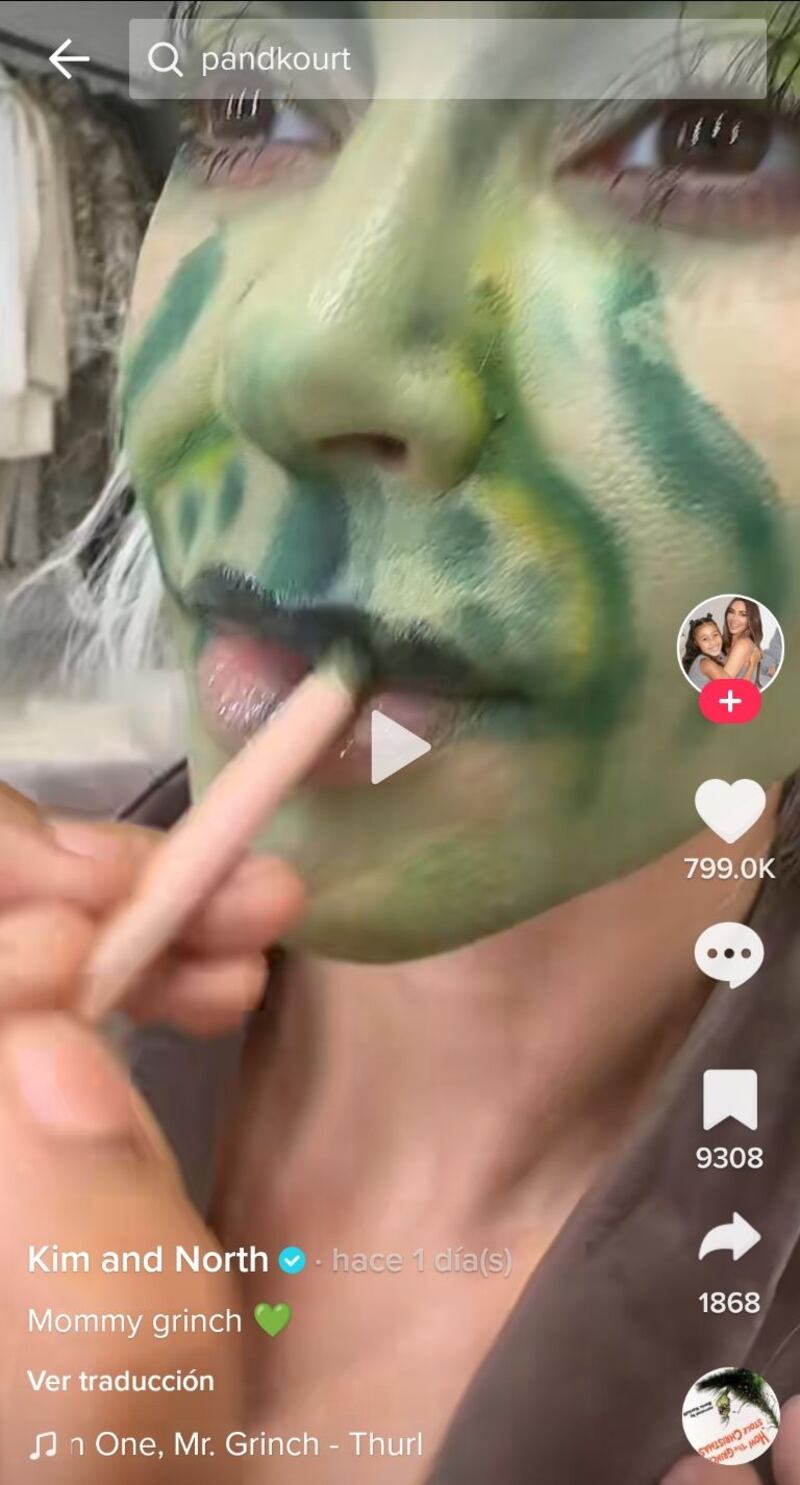
Task: Open the Kim and North username
Action: (x=148, y=1260)
